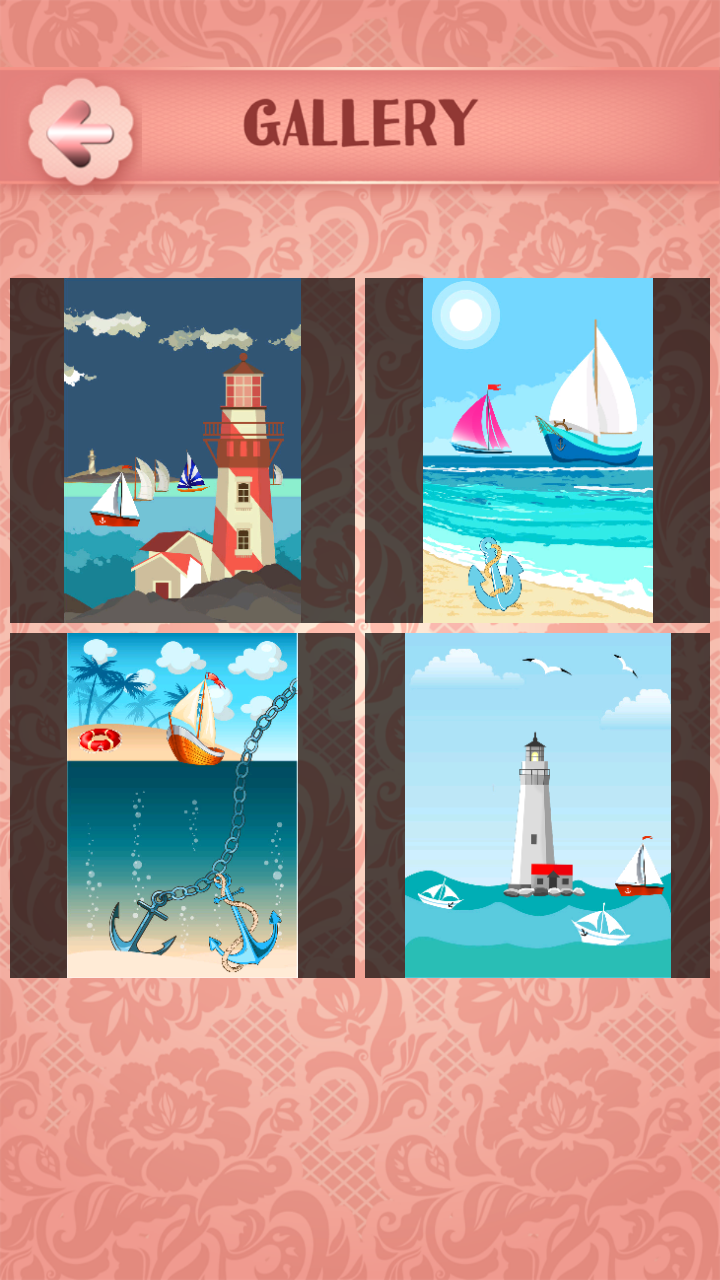The height and width of the screenshot is (1280, 720).
Task: Open the red-striped lighthouse puzzle
Action: pos(180,450)
